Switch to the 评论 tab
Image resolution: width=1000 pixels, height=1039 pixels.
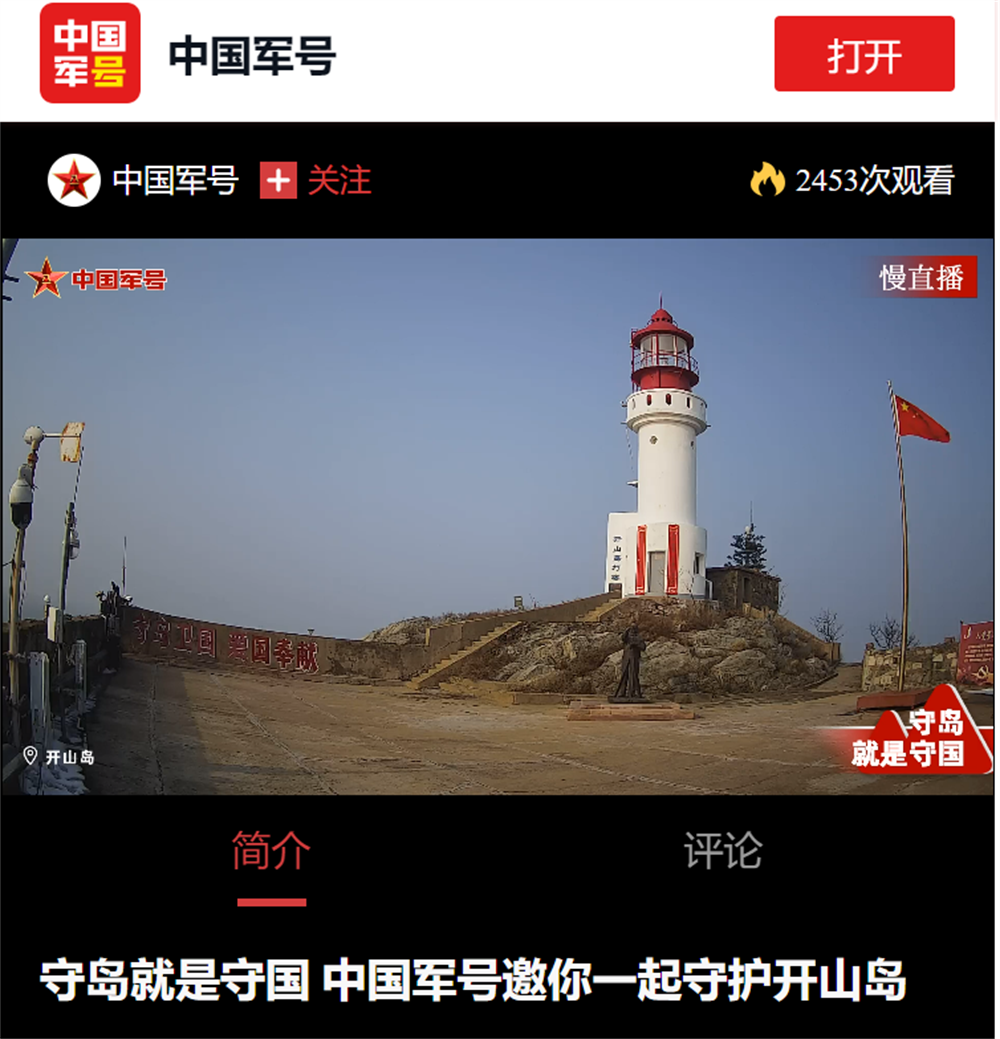coord(723,851)
